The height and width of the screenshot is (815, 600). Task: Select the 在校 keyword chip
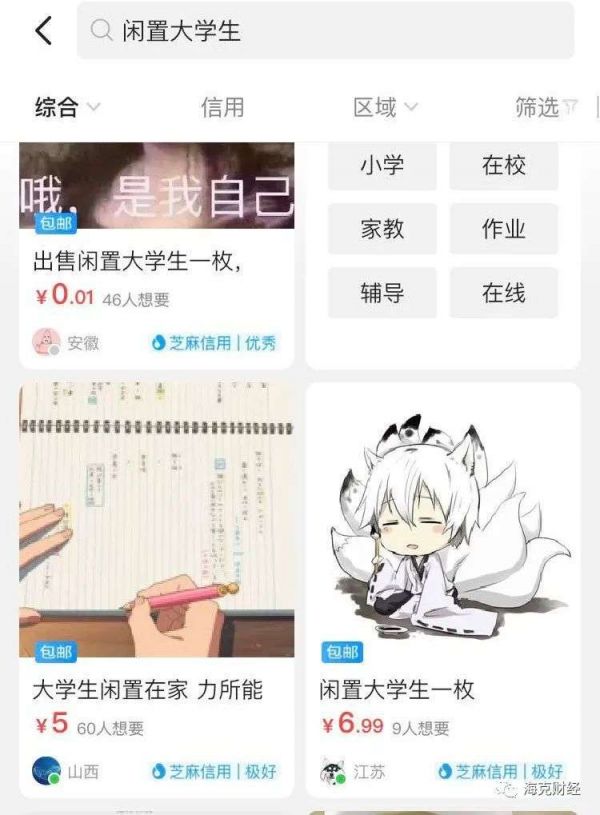pyautogui.click(x=503, y=166)
